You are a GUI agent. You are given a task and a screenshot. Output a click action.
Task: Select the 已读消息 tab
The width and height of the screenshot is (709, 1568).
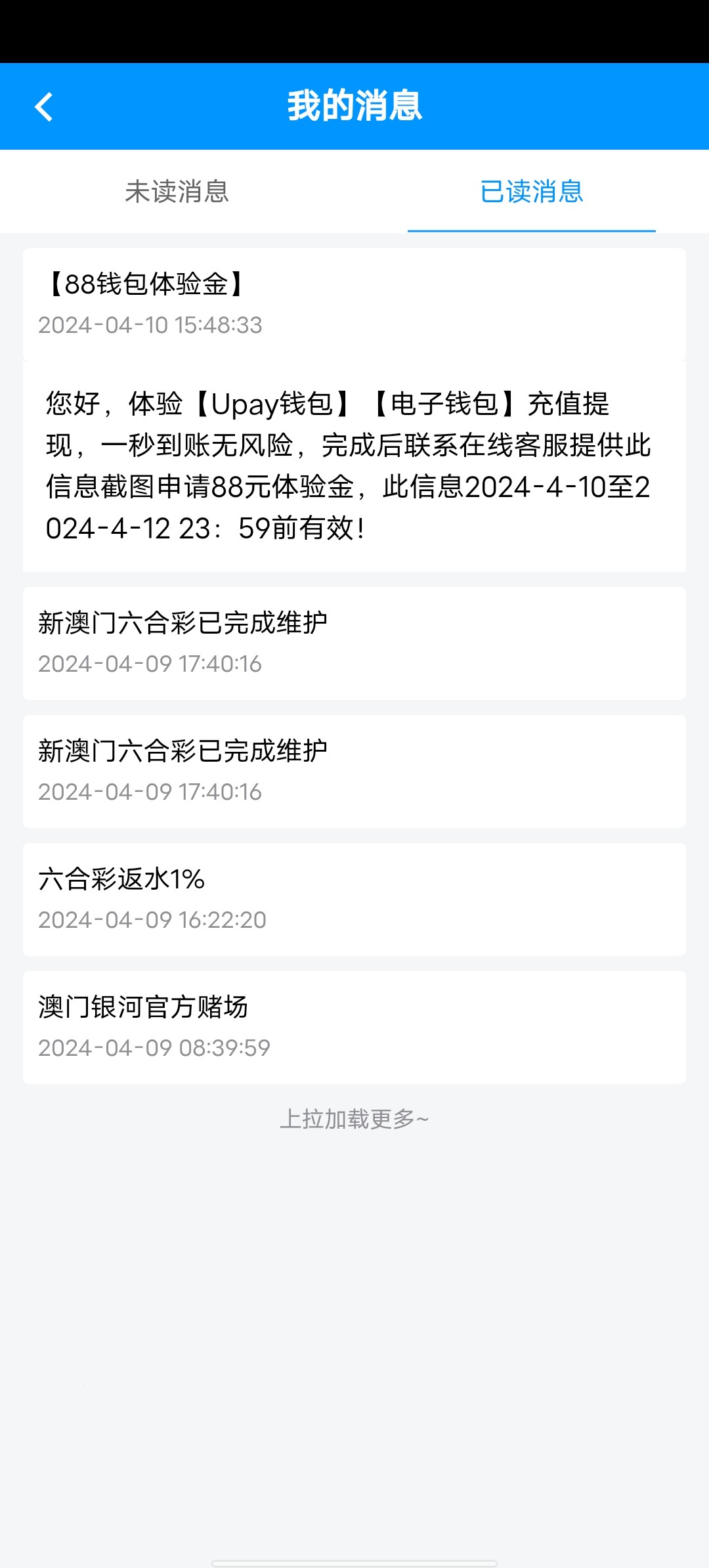pos(532,192)
